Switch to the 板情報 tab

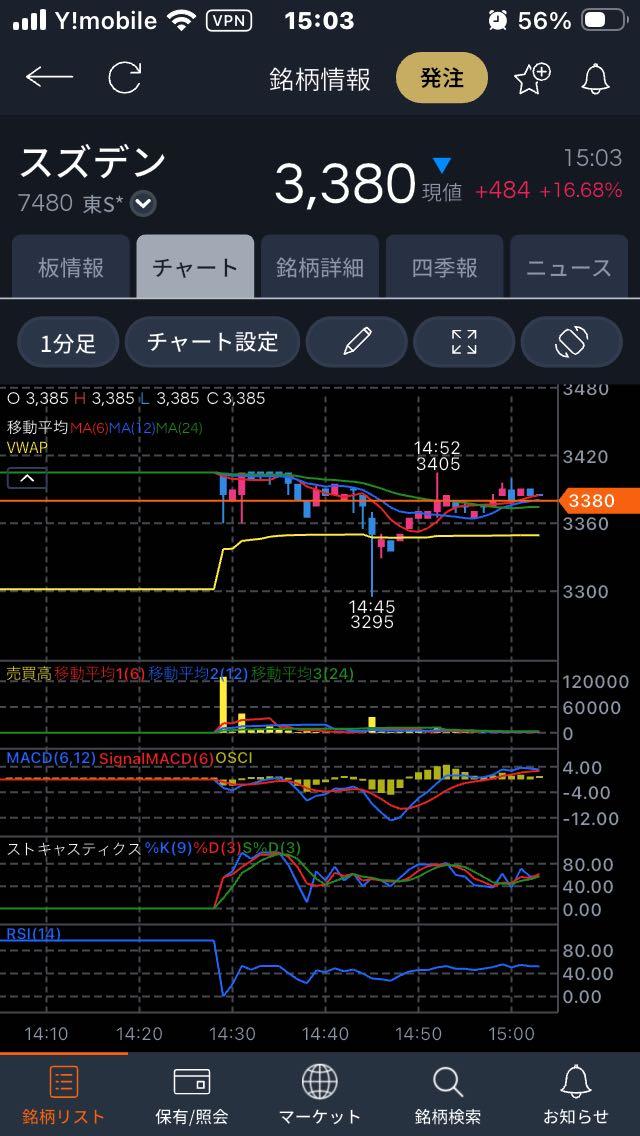70,267
